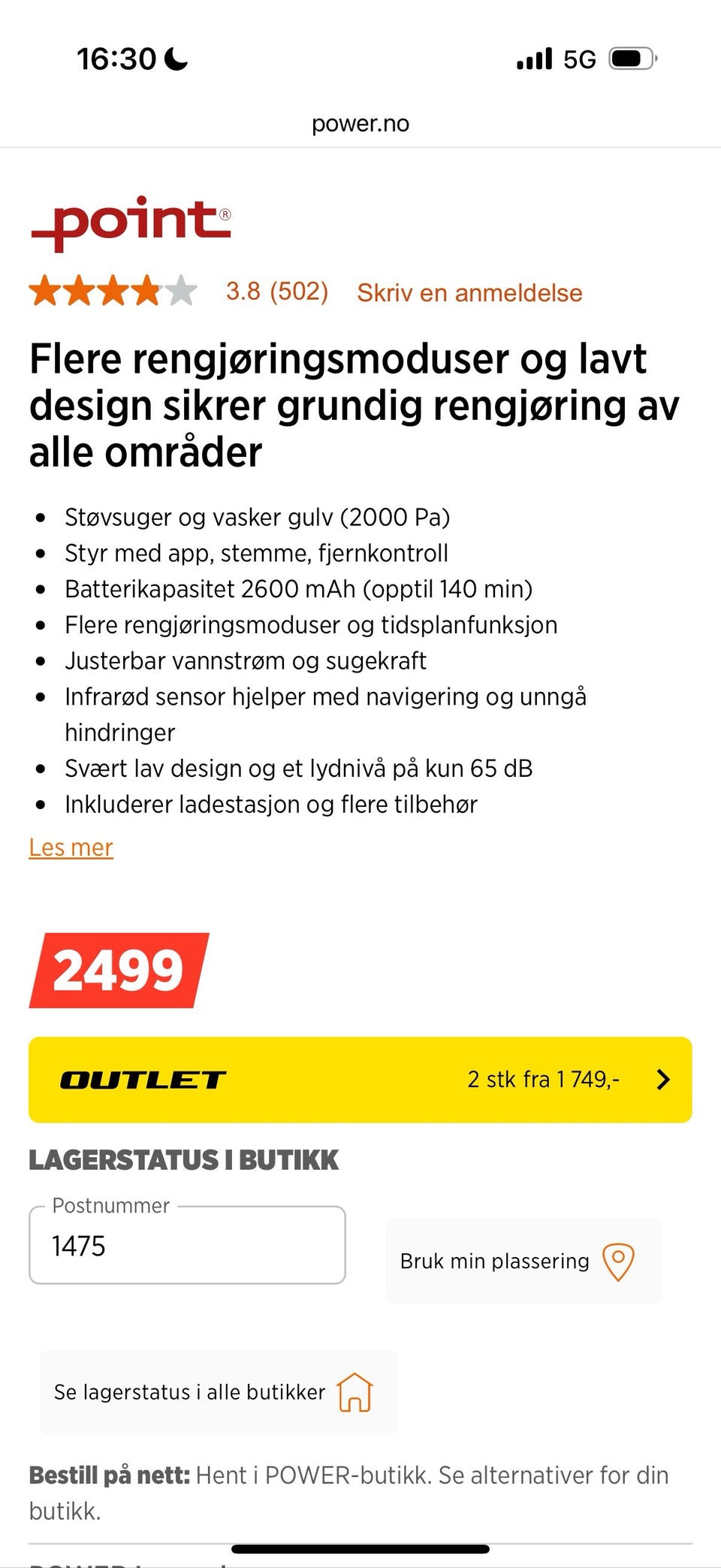Select the location pin icon

(617, 1261)
